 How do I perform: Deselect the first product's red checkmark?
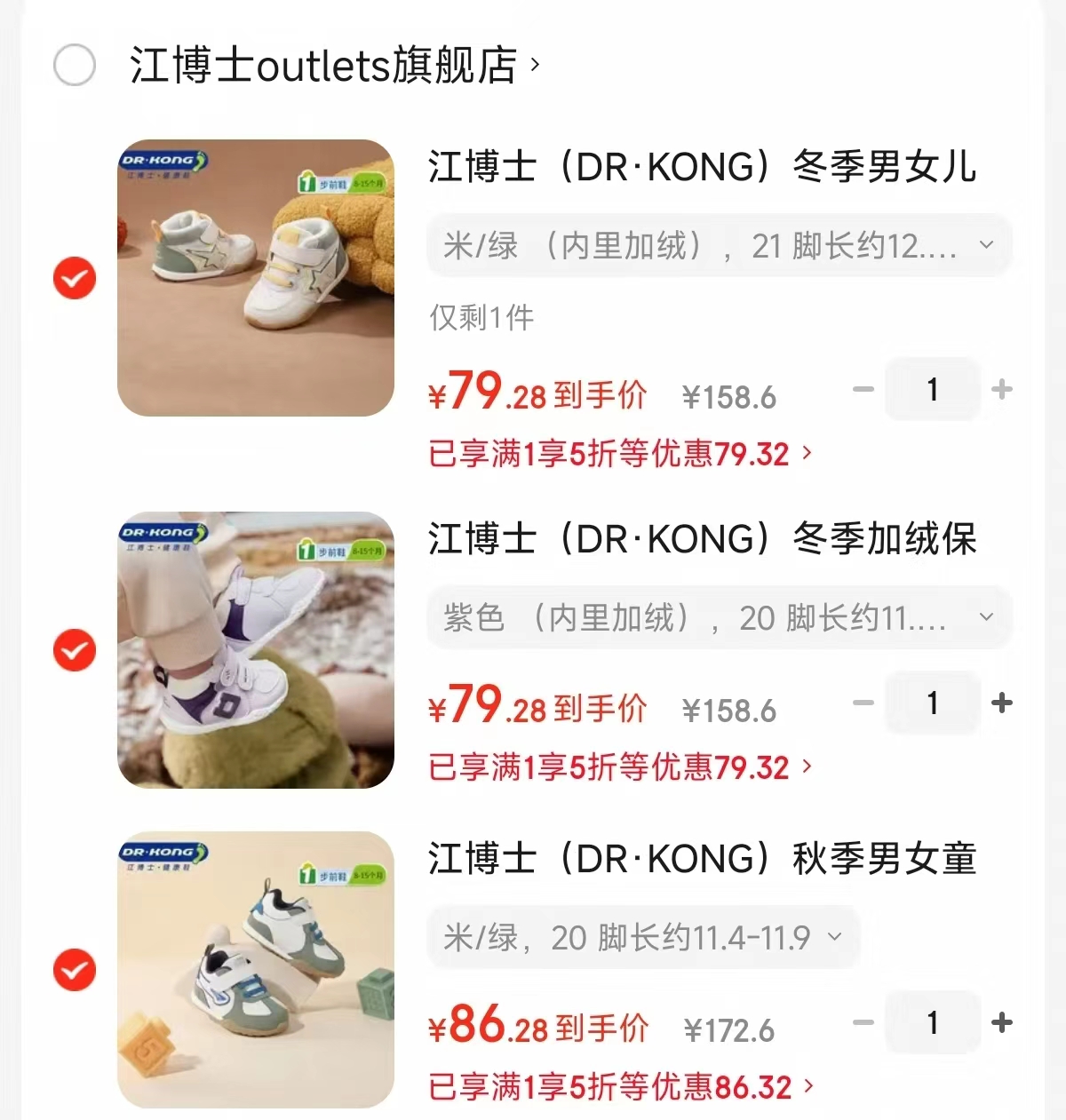click(x=75, y=278)
